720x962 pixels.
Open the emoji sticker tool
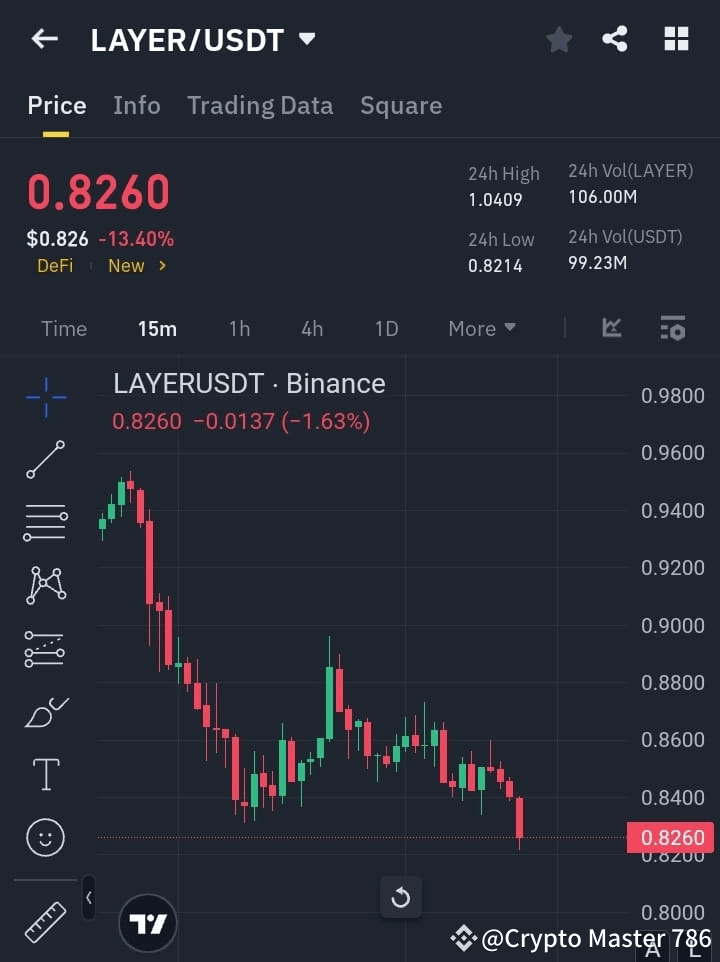pos(45,837)
